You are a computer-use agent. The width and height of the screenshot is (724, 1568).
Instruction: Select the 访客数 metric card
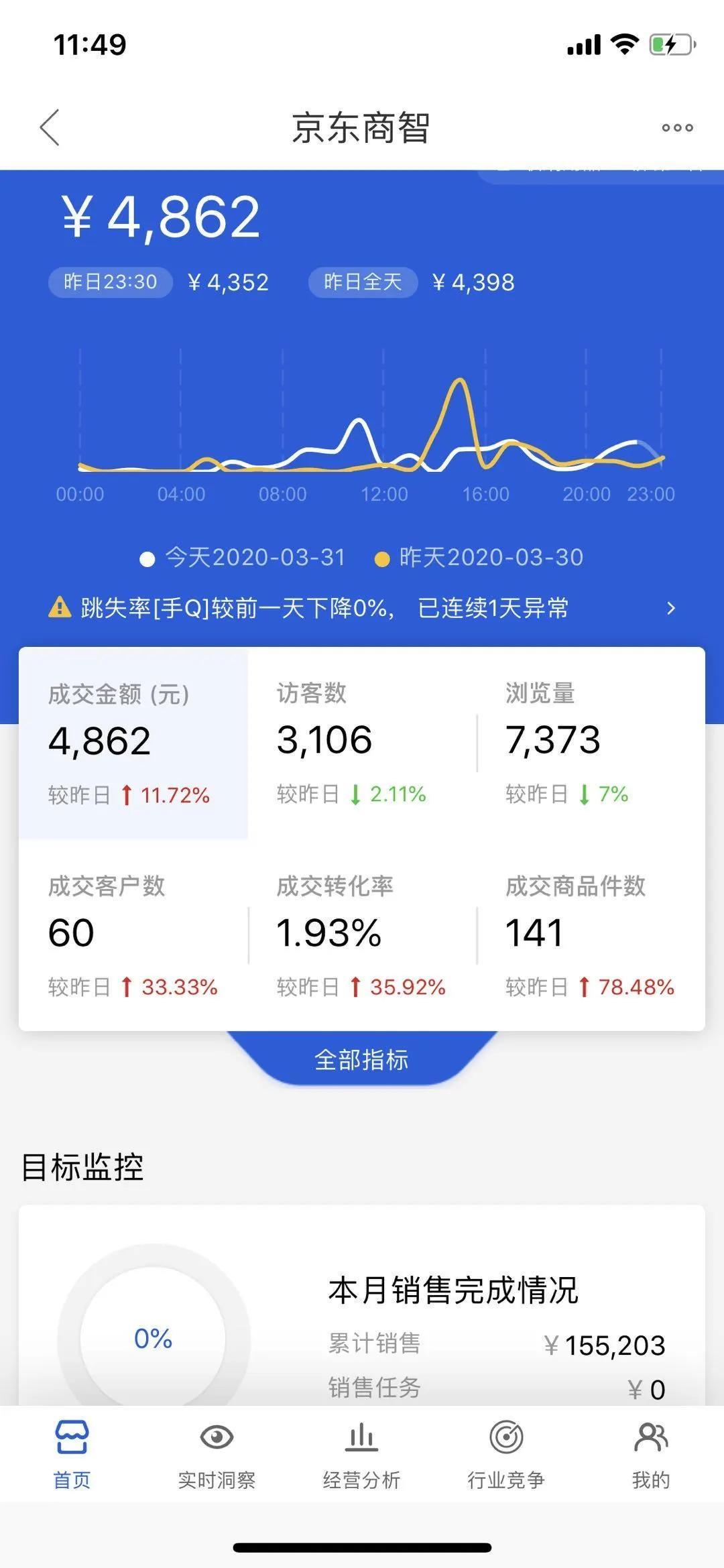362,743
